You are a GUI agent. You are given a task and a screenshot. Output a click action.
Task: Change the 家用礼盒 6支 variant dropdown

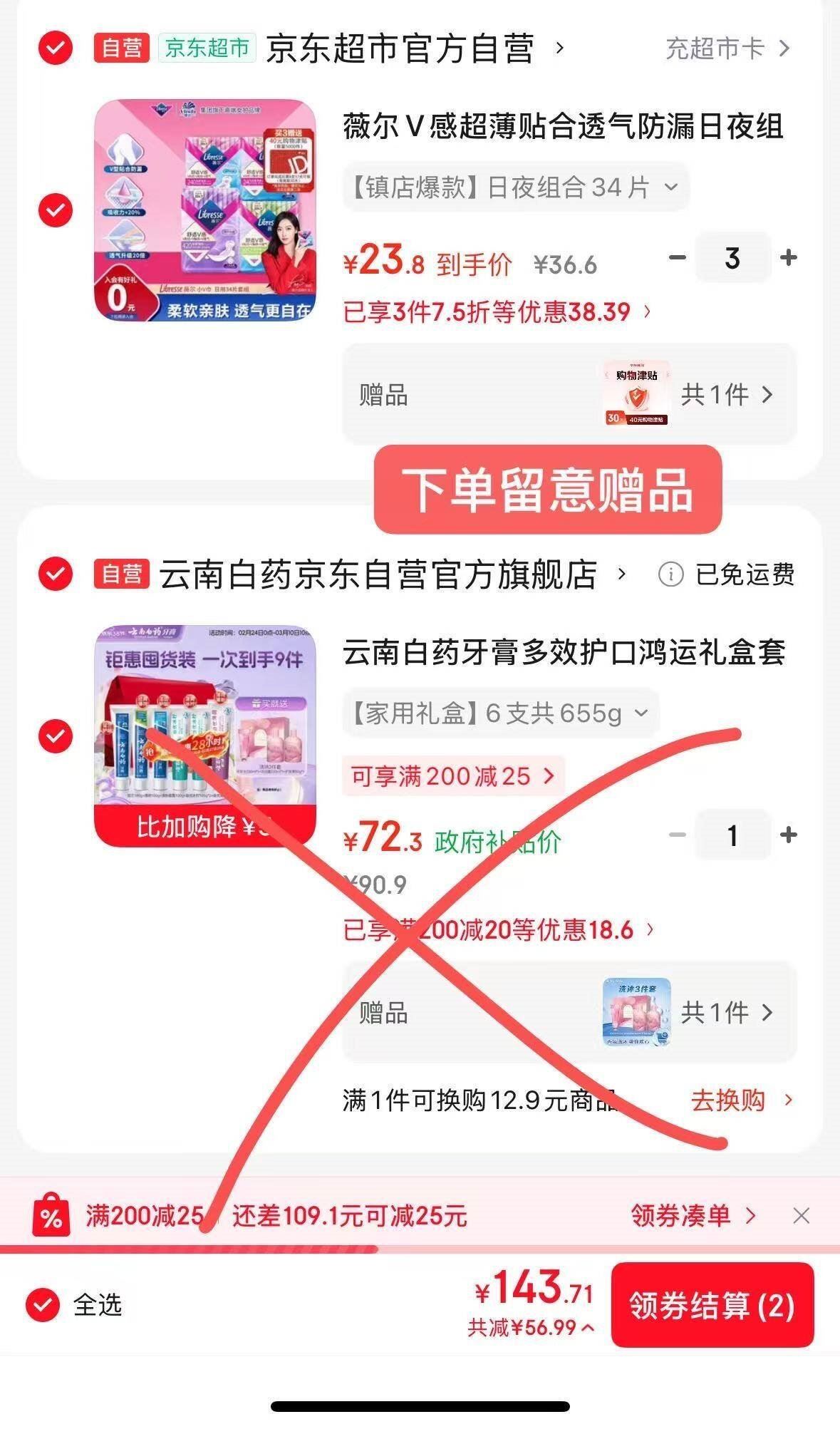[x=500, y=713]
